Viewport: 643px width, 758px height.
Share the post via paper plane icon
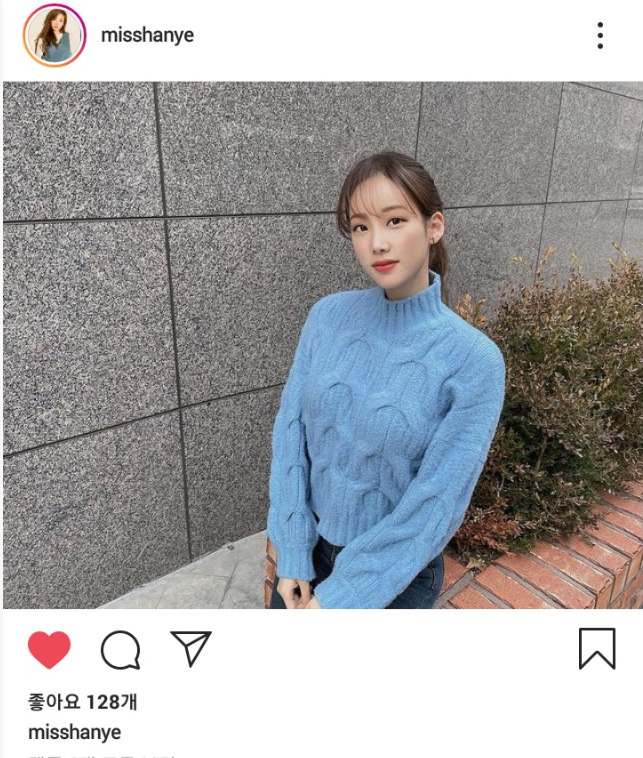(x=190, y=649)
